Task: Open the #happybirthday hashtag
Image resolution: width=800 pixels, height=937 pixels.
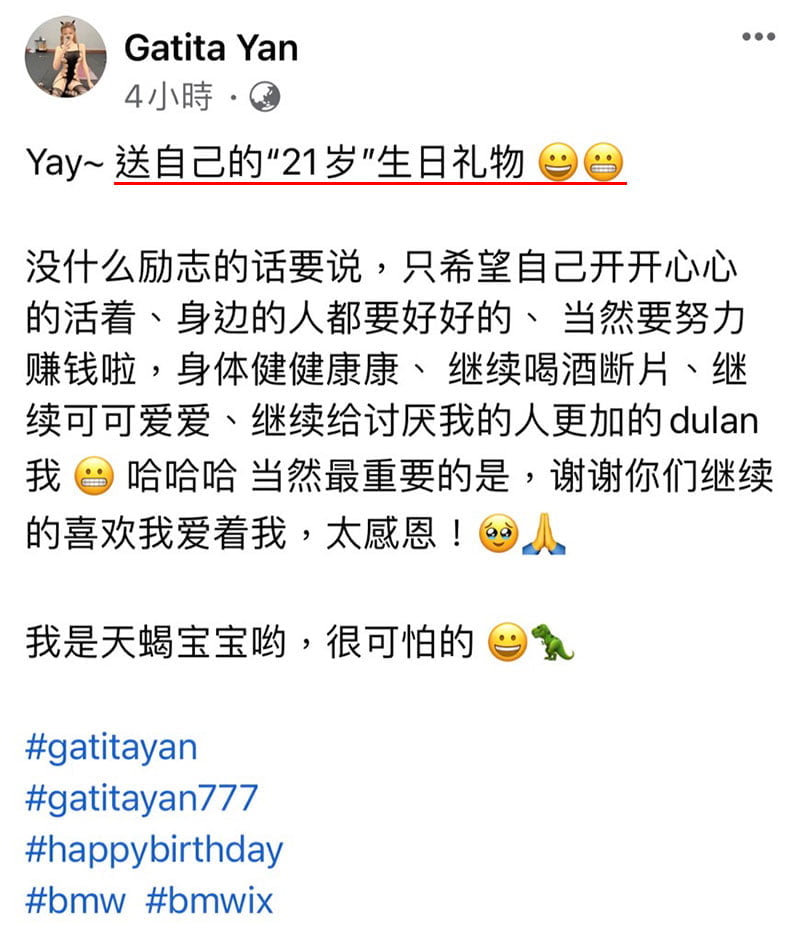Action: click(x=154, y=850)
